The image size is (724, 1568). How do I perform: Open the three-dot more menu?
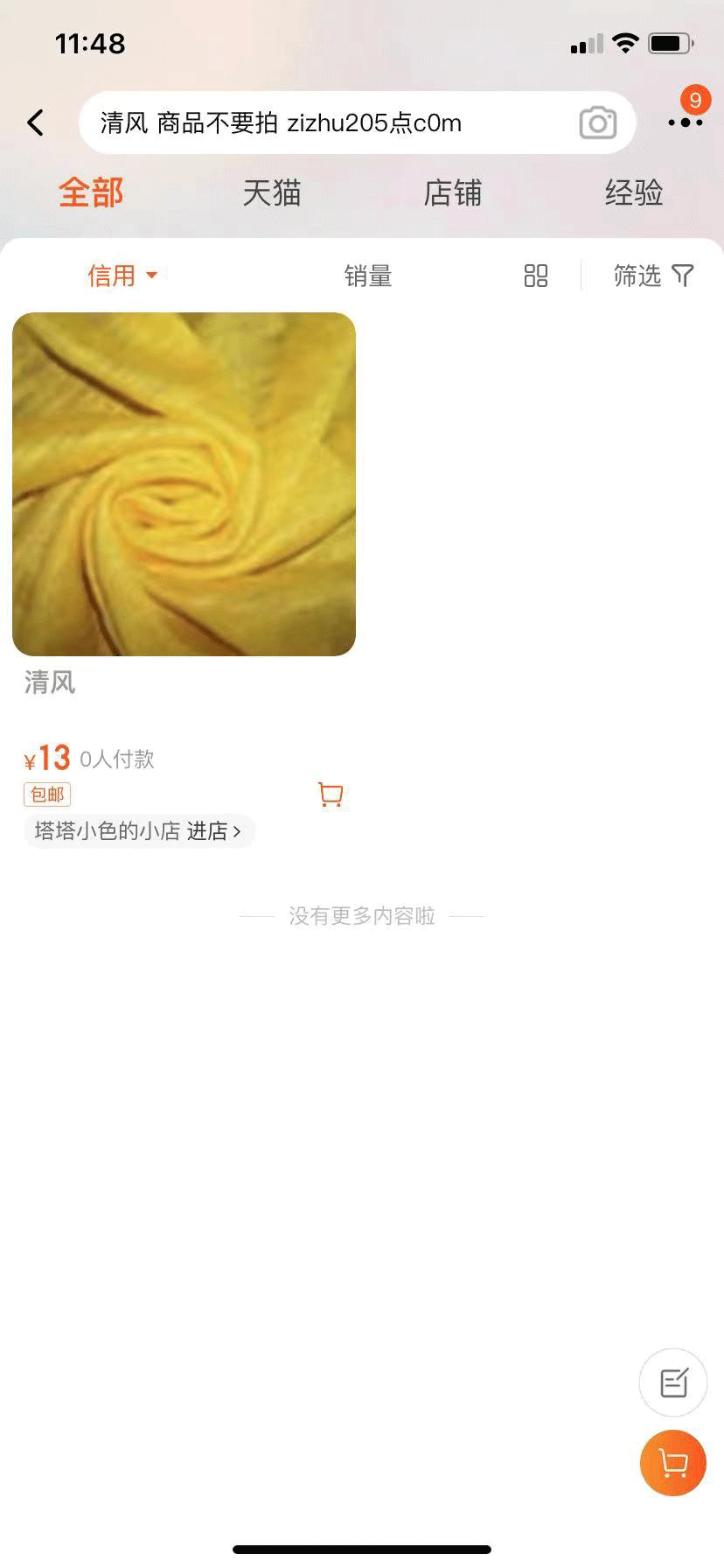pyautogui.click(x=685, y=122)
